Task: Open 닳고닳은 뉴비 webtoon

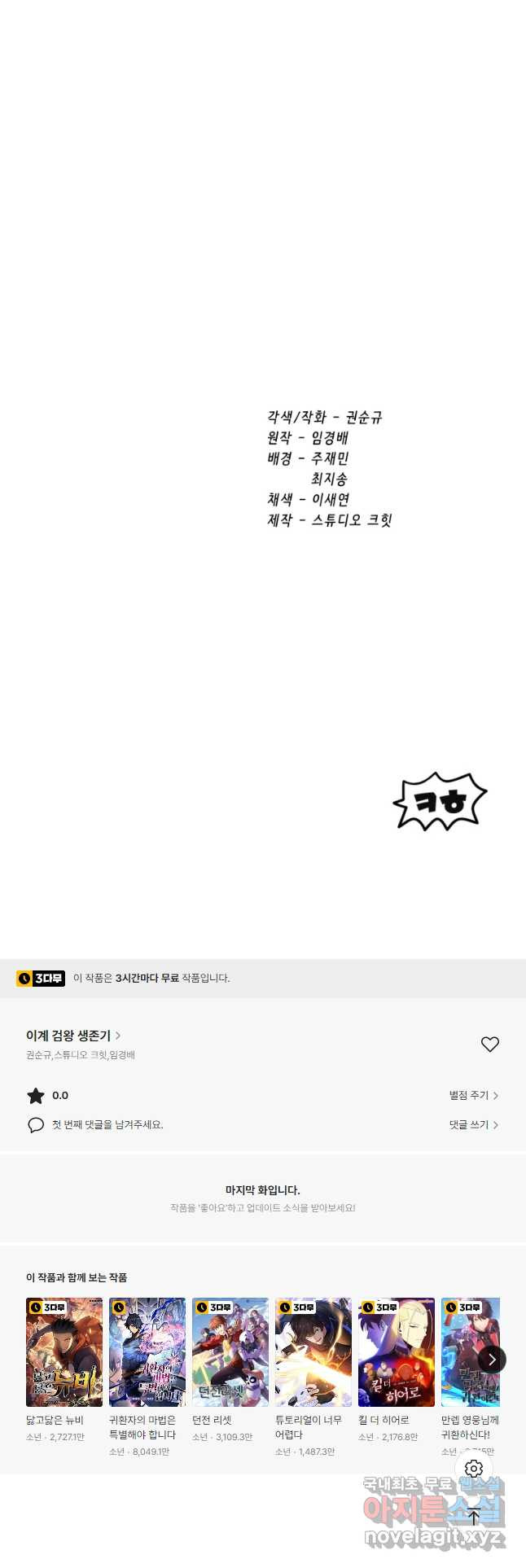Action: tap(64, 1351)
